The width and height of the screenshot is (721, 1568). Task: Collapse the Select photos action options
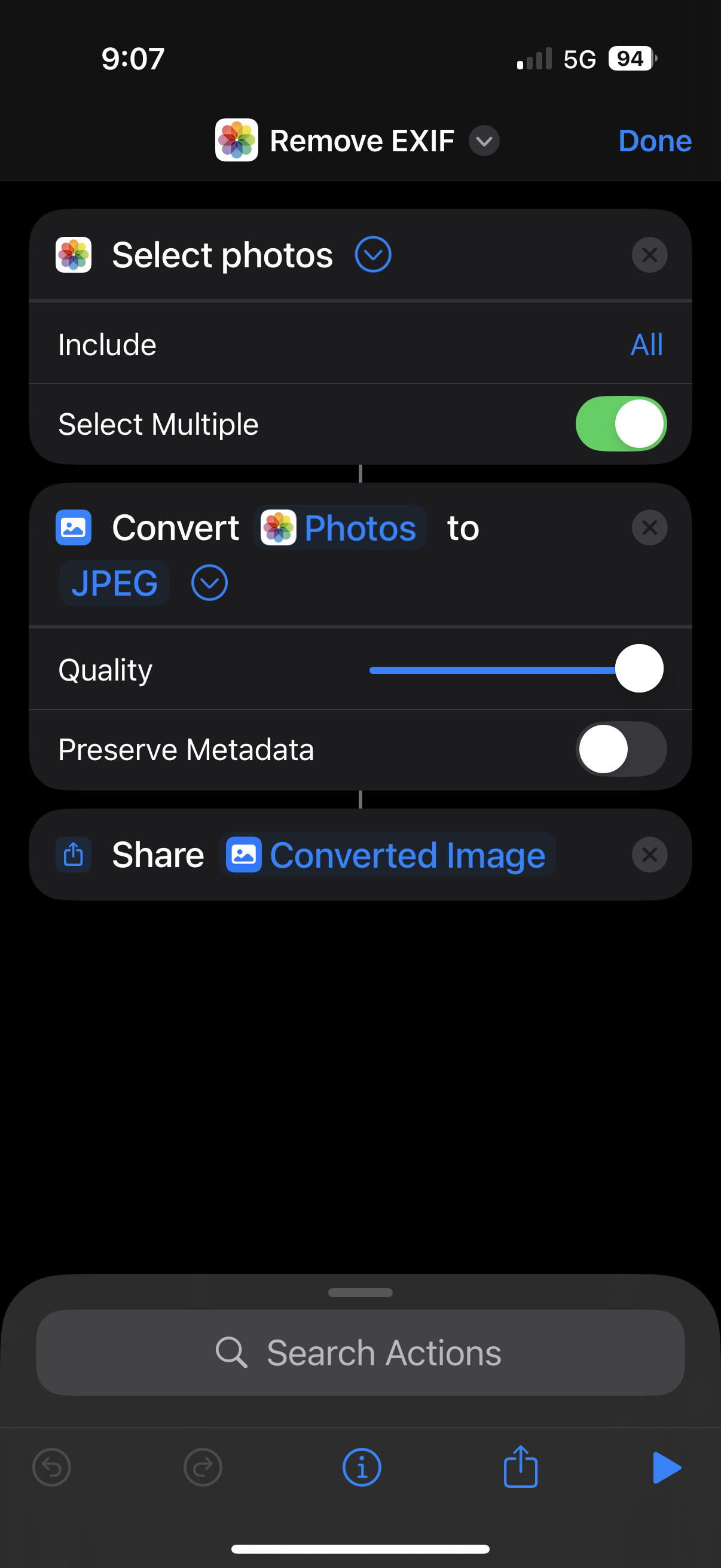click(372, 254)
